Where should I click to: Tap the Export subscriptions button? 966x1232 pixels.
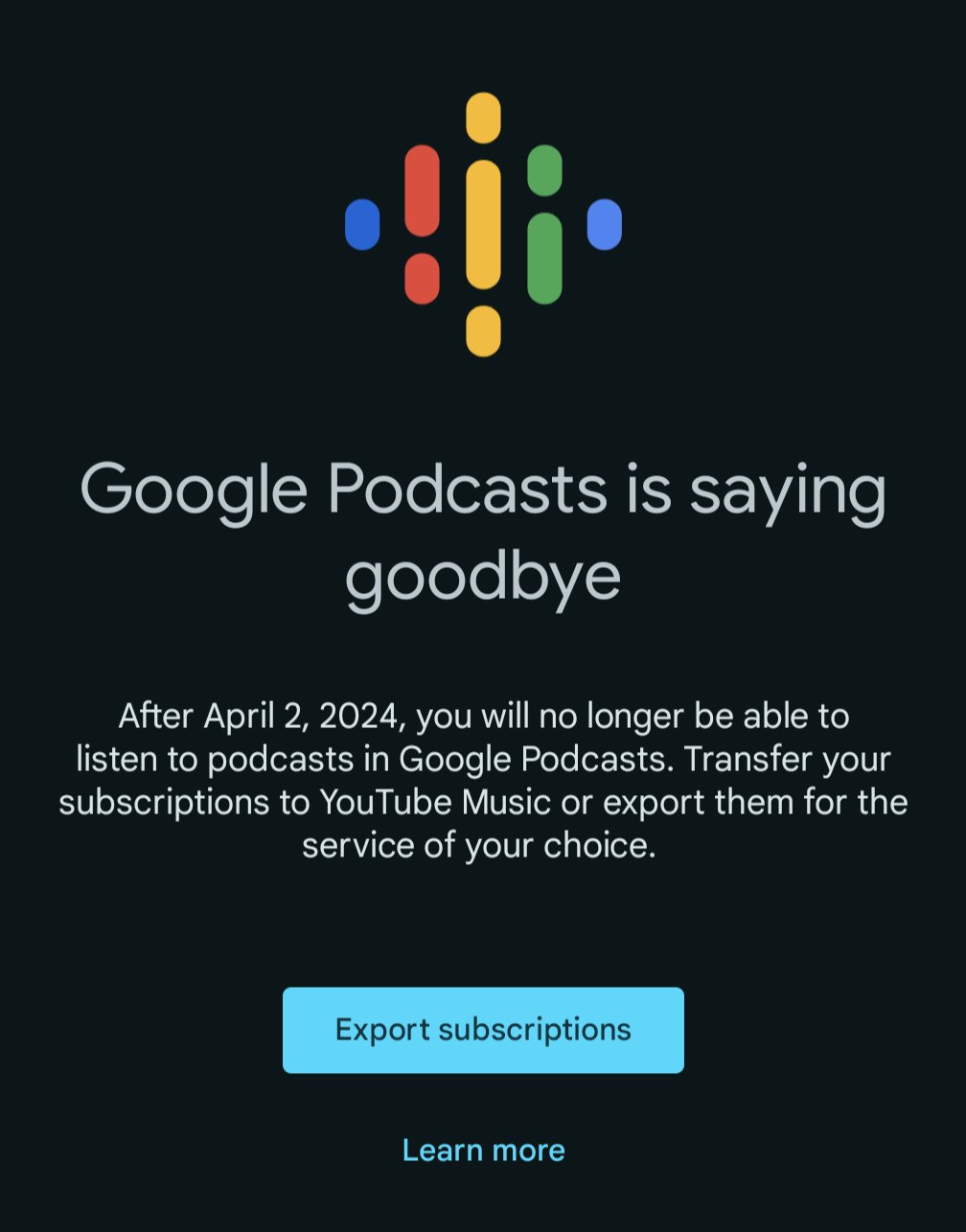pyautogui.click(x=483, y=1030)
